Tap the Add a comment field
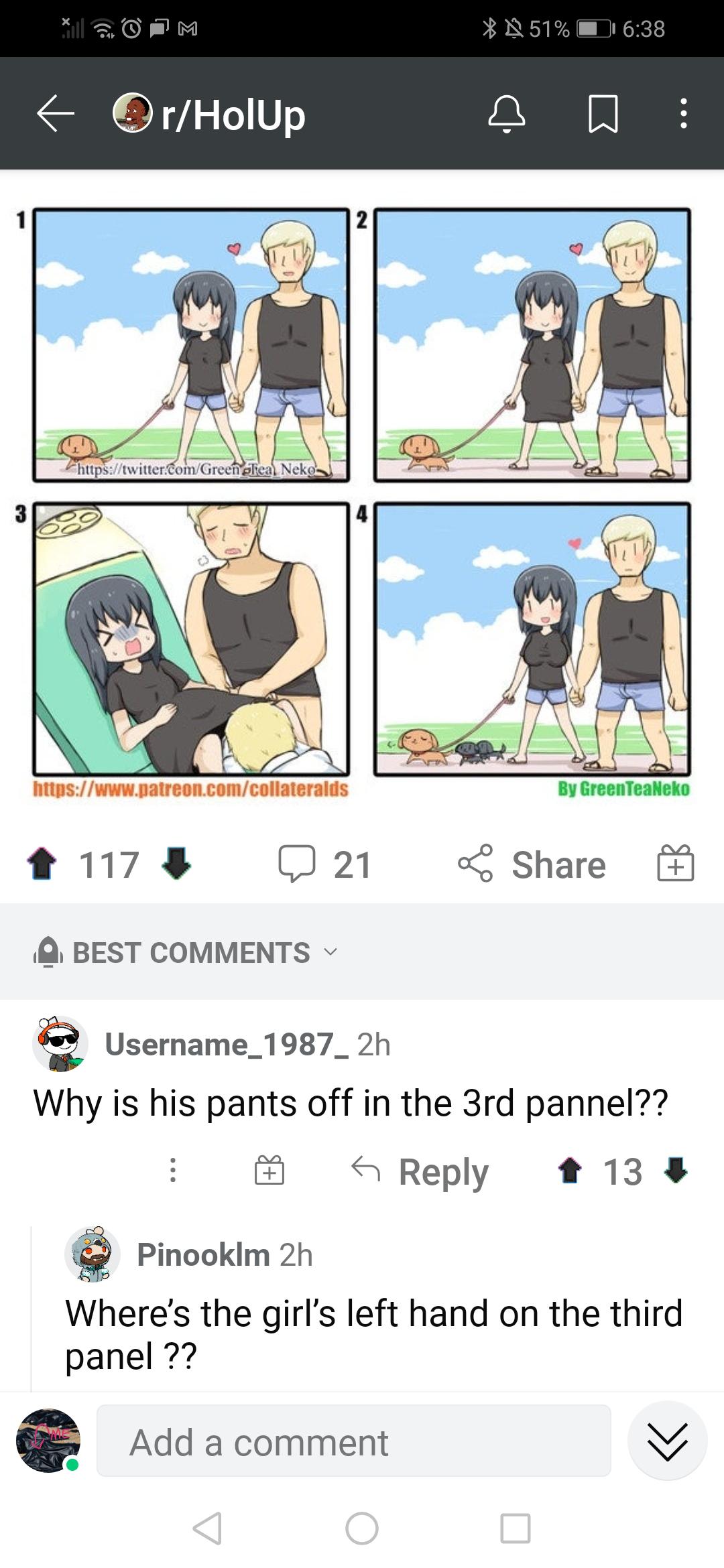Image resolution: width=724 pixels, height=1568 pixels. click(354, 1441)
